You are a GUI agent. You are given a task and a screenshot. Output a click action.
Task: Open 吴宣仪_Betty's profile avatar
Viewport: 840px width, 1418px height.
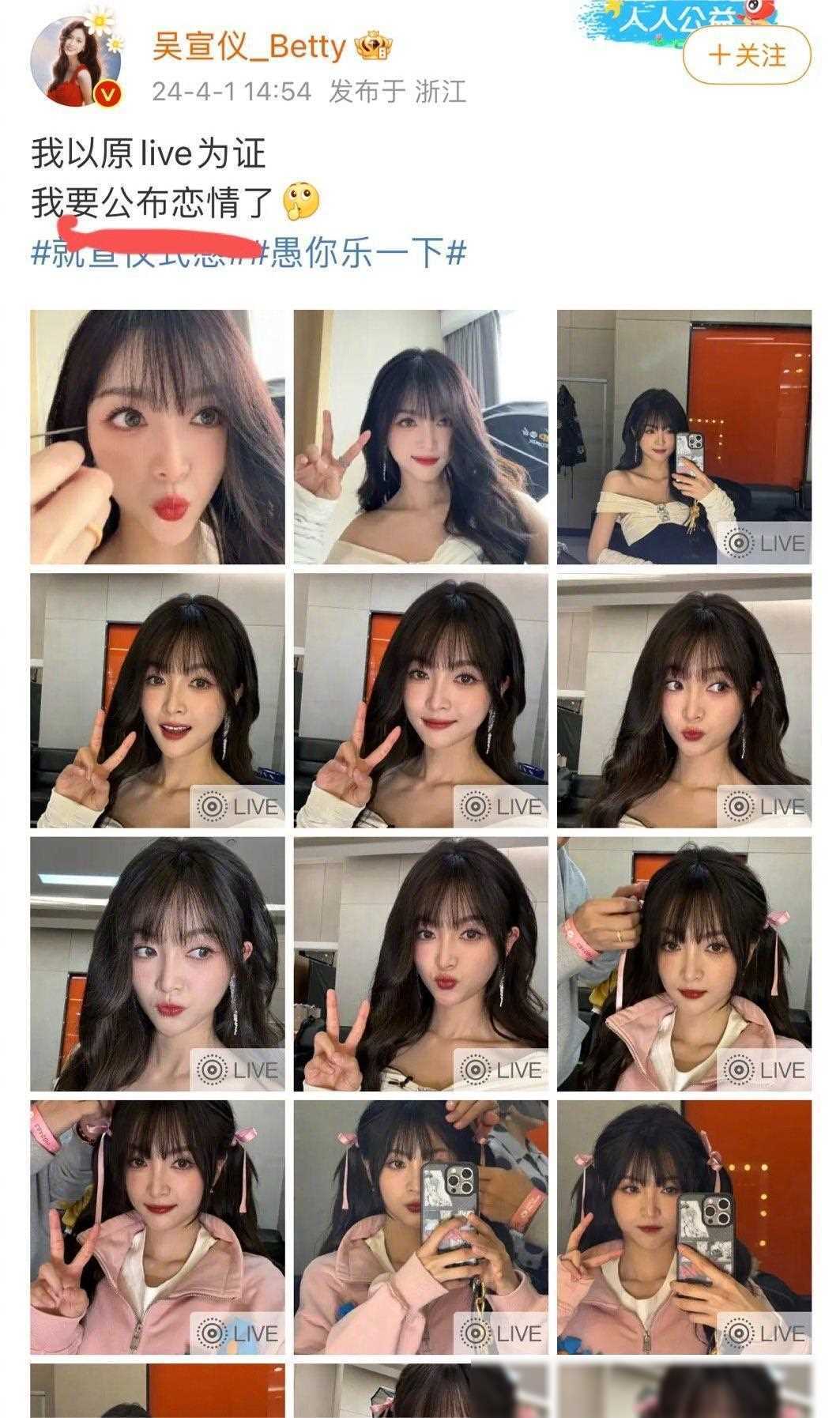click(x=79, y=62)
